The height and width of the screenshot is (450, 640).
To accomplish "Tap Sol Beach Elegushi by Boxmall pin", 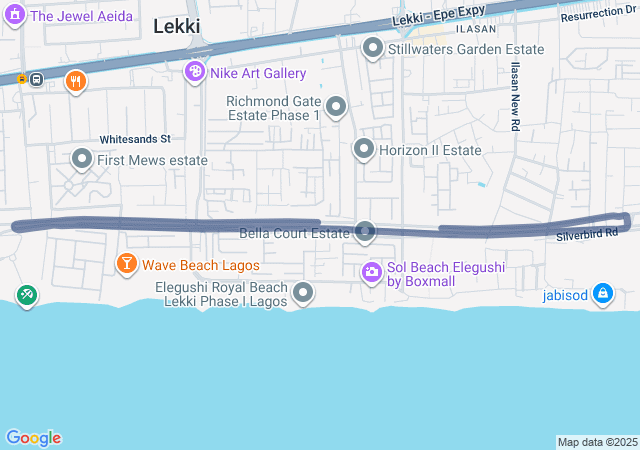I will (x=372, y=272).
